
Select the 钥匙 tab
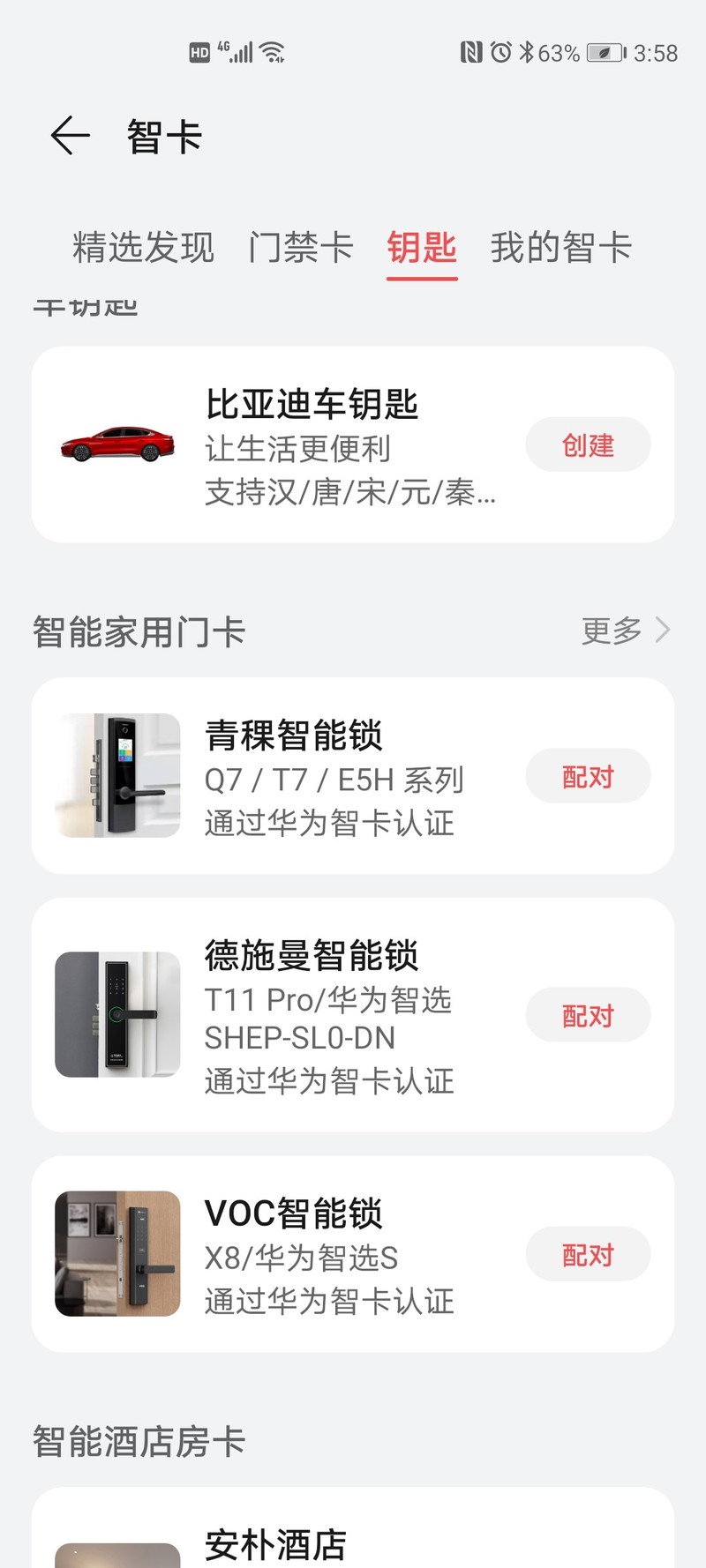pos(421,248)
